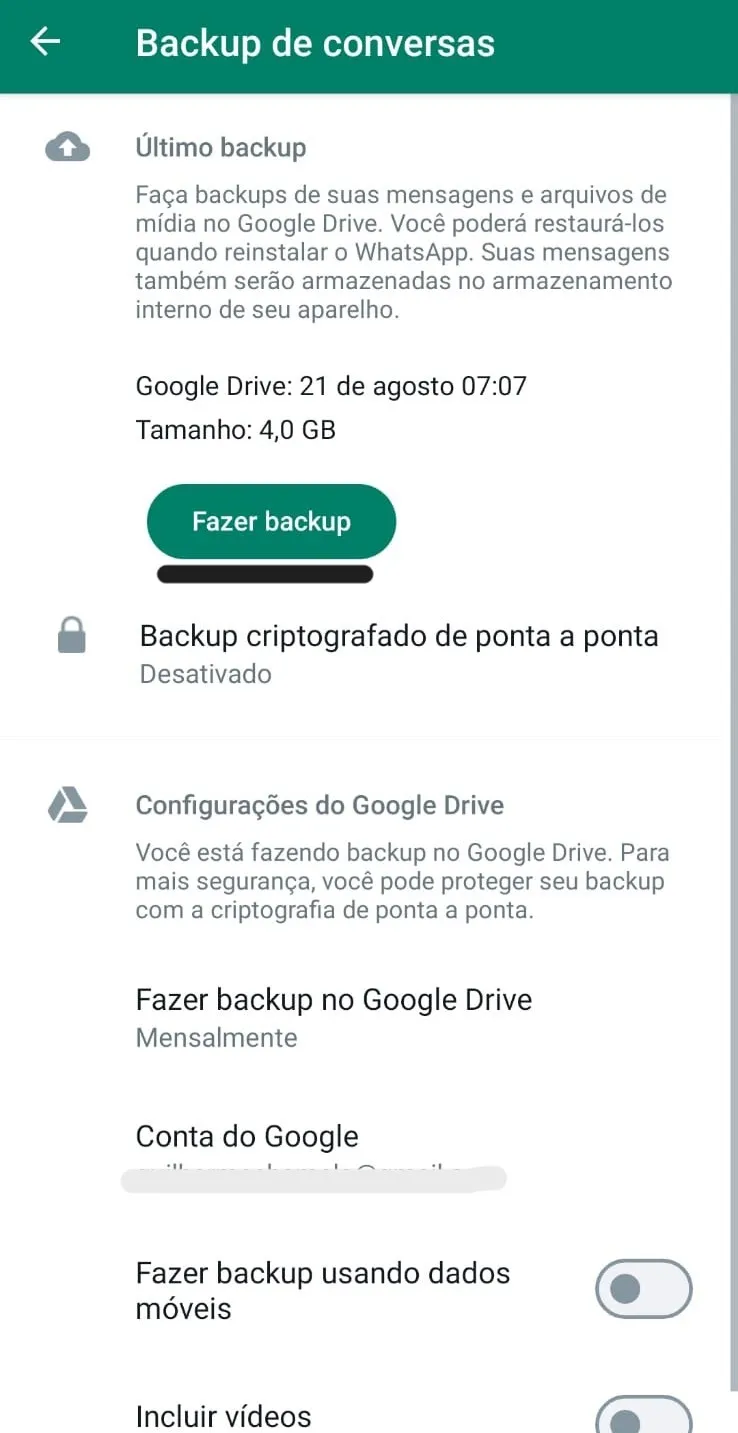This screenshot has height=1433, width=738.
Task: Click the blurred Google account email
Action: (x=313, y=1178)
